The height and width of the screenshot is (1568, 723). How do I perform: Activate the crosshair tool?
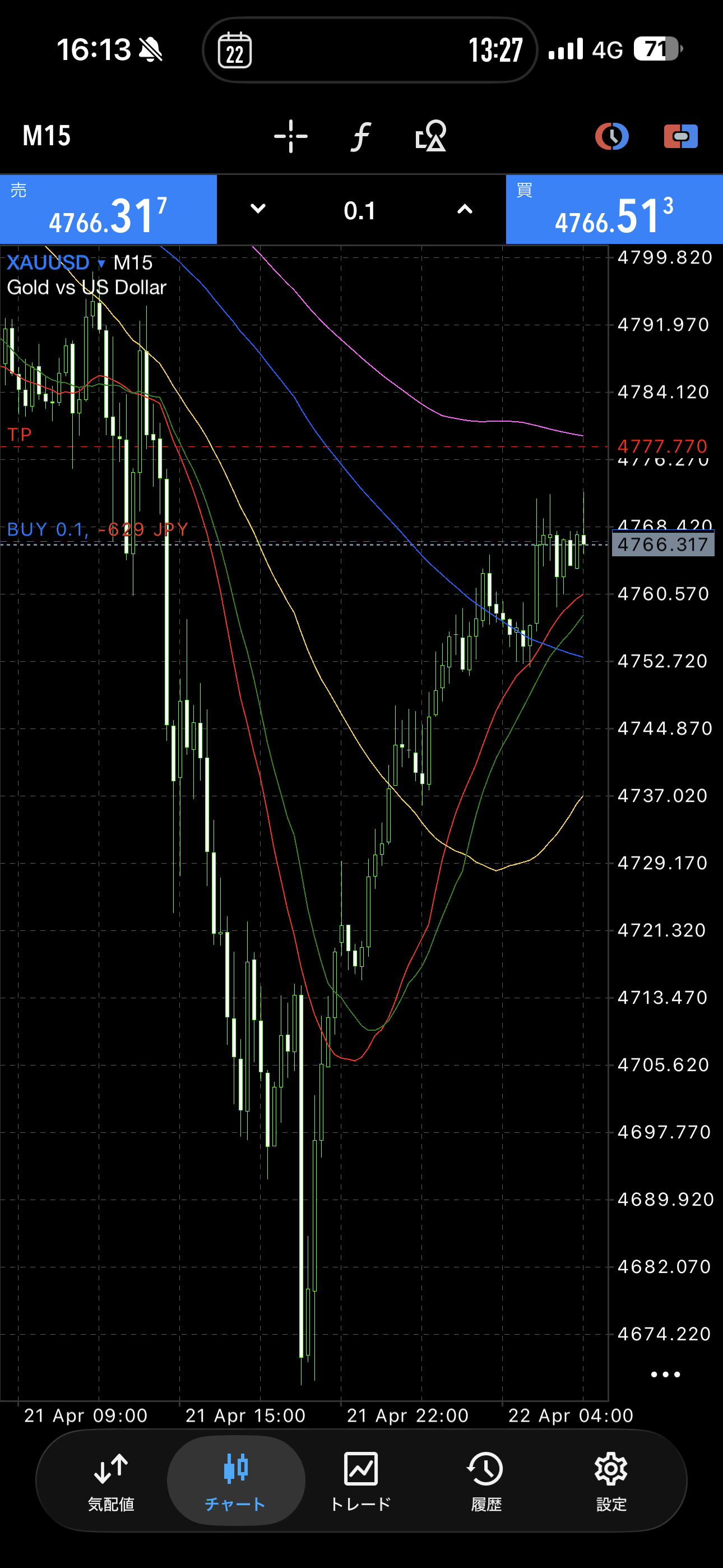point(290,136)
